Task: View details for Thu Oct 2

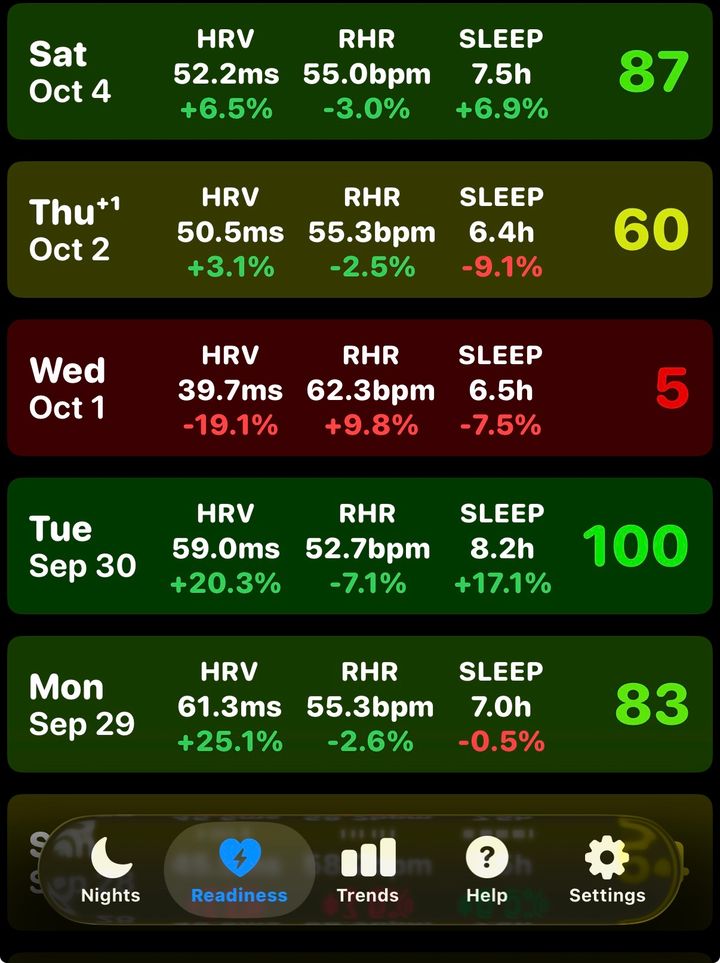Action: point(360,230)
